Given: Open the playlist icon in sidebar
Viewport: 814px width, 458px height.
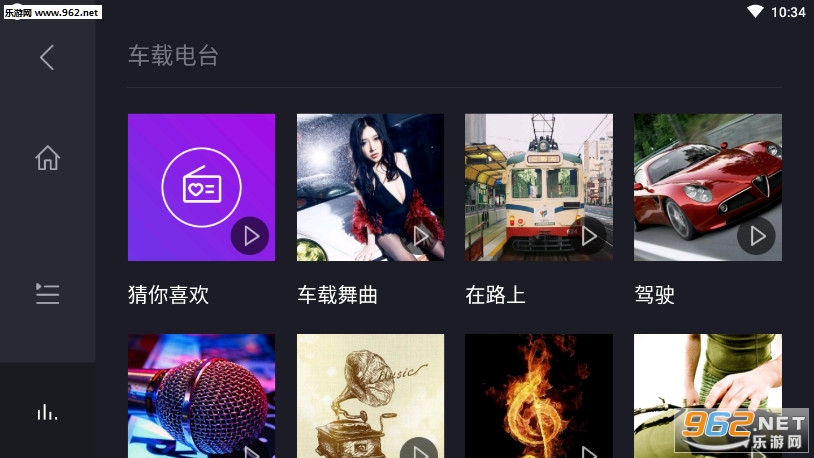Looking at the screenshot, I should click(47, 293).
